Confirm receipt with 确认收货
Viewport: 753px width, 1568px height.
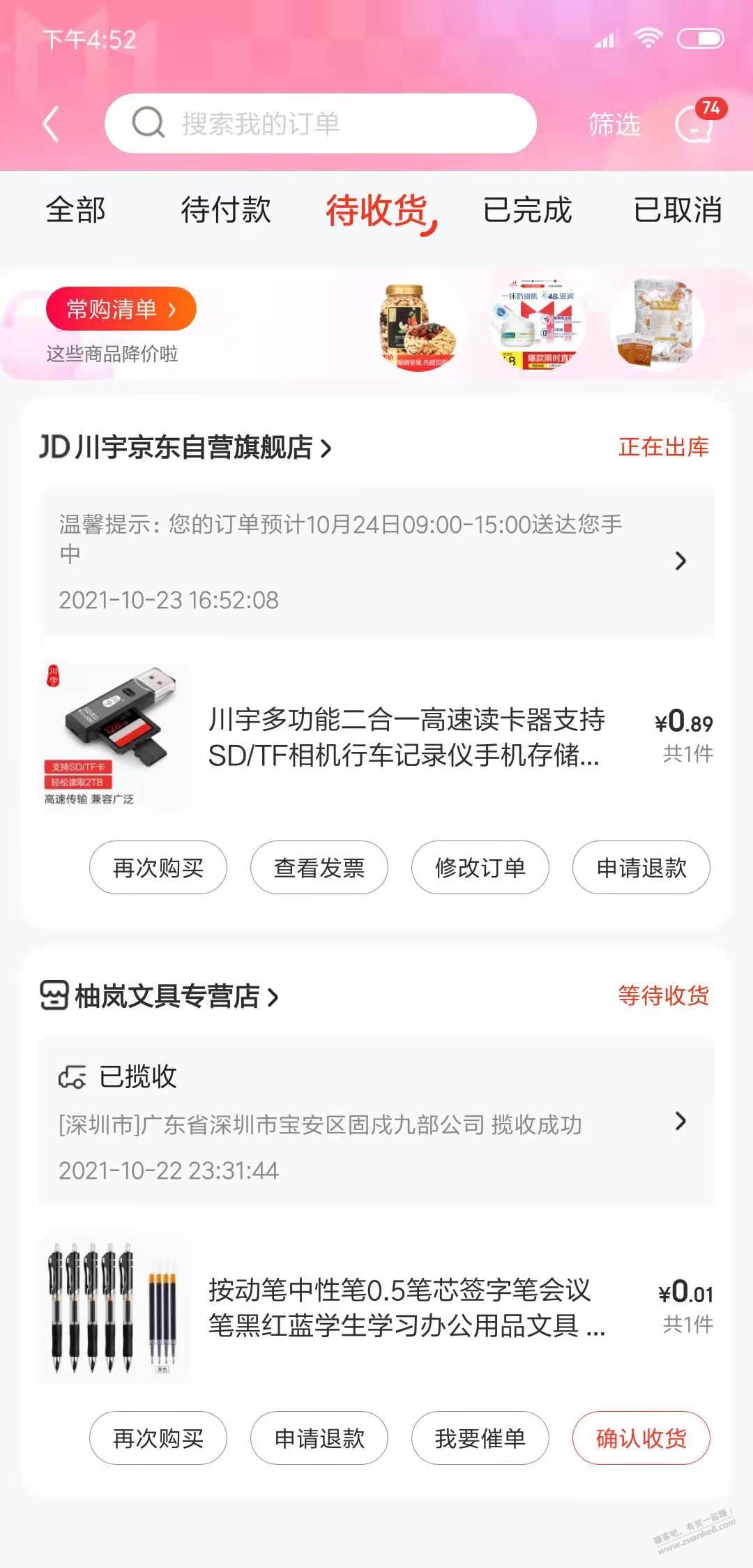641,1438
